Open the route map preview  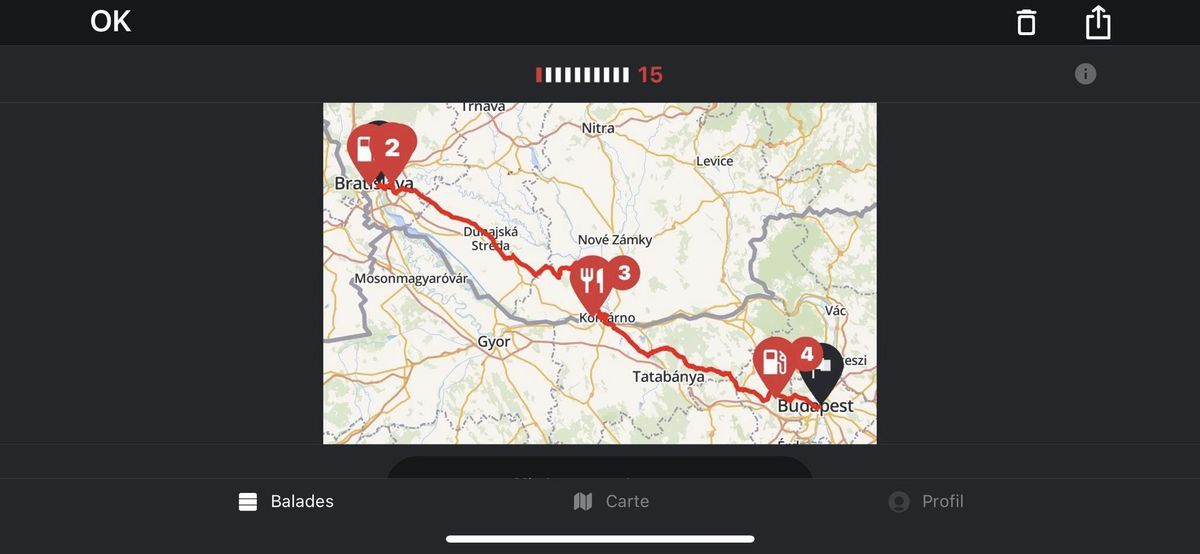coord(600,273)
